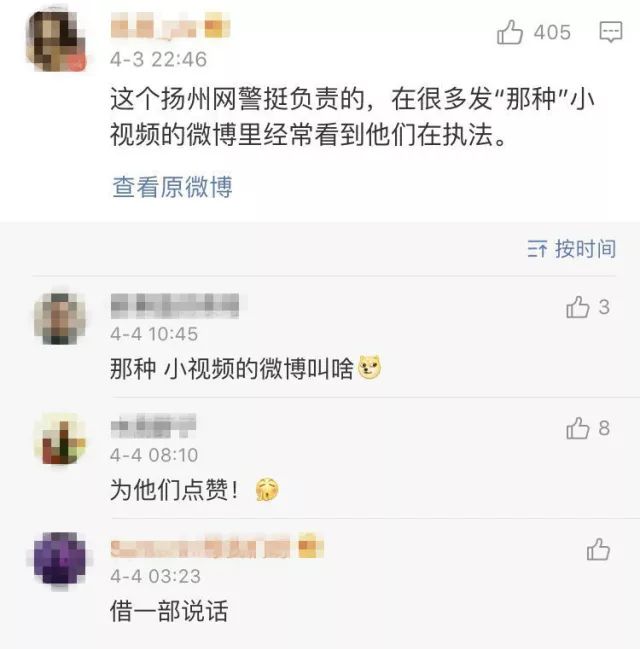Open avatar of the 4-4 10:45 commenter

[58, 319]
